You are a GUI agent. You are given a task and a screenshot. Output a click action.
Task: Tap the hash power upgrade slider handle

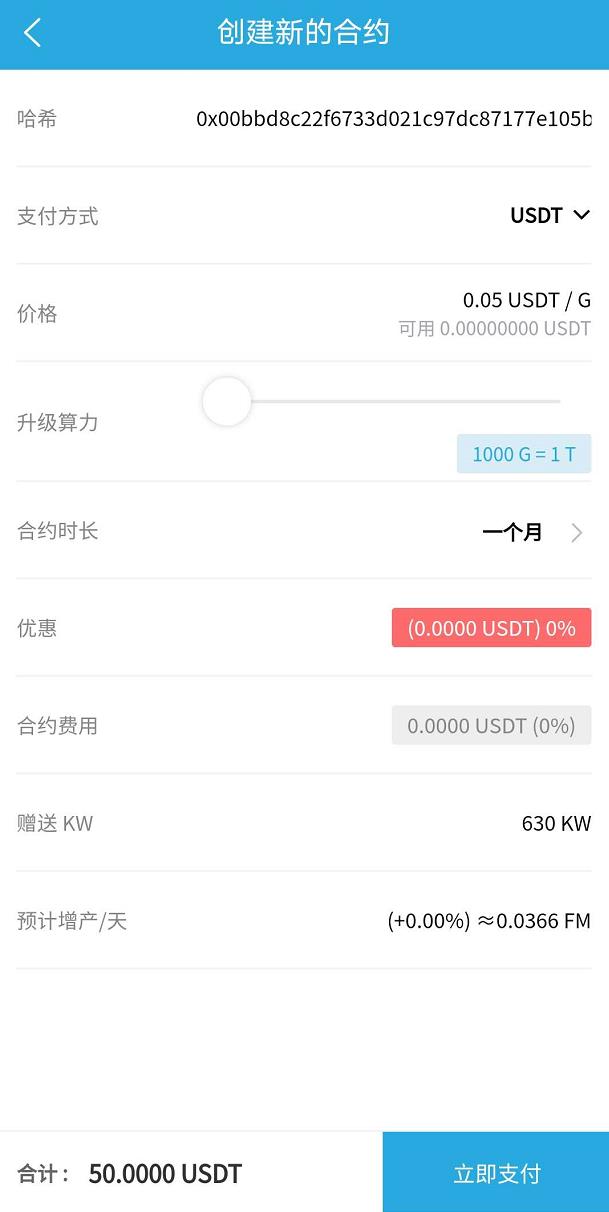[x=227, y=402]
